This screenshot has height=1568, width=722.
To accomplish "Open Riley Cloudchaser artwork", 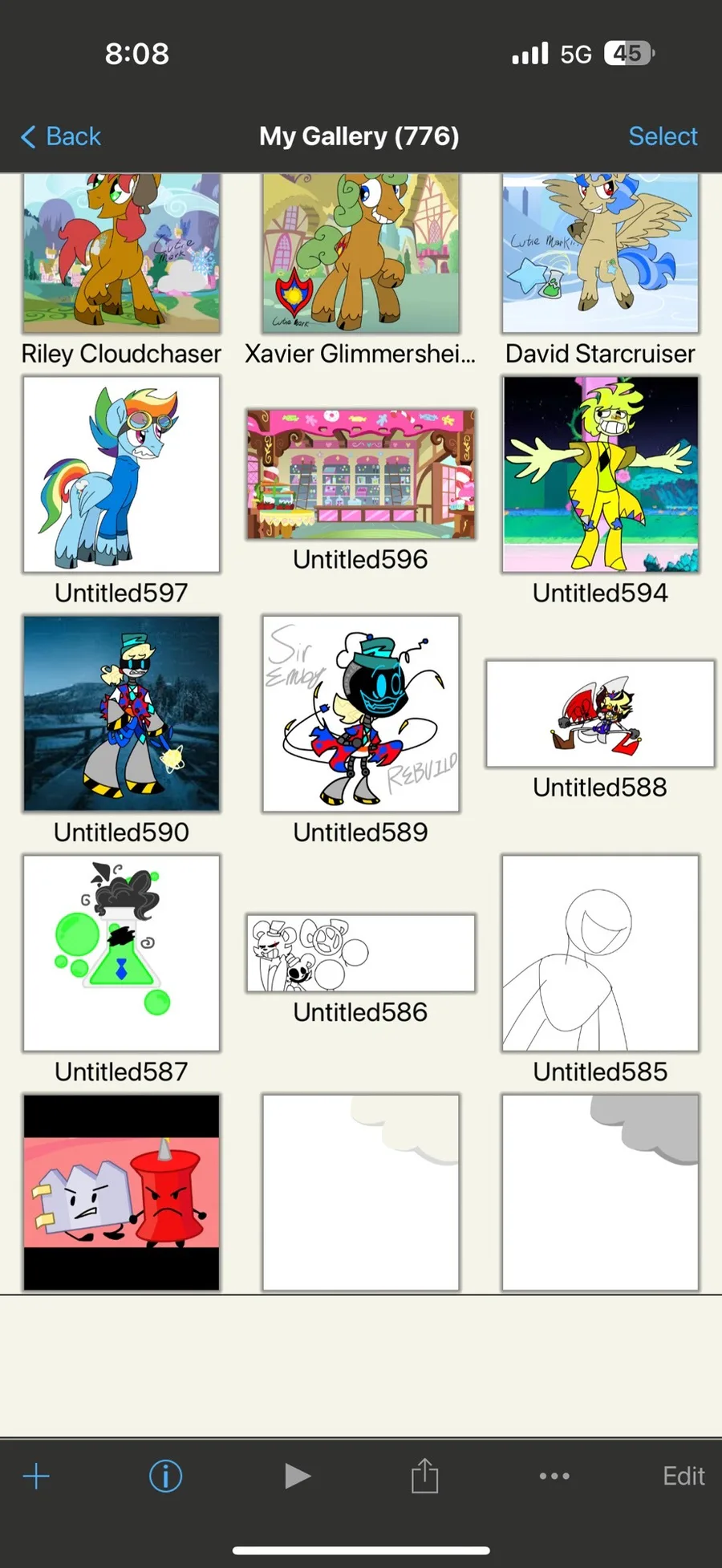I will coord(121,253).
